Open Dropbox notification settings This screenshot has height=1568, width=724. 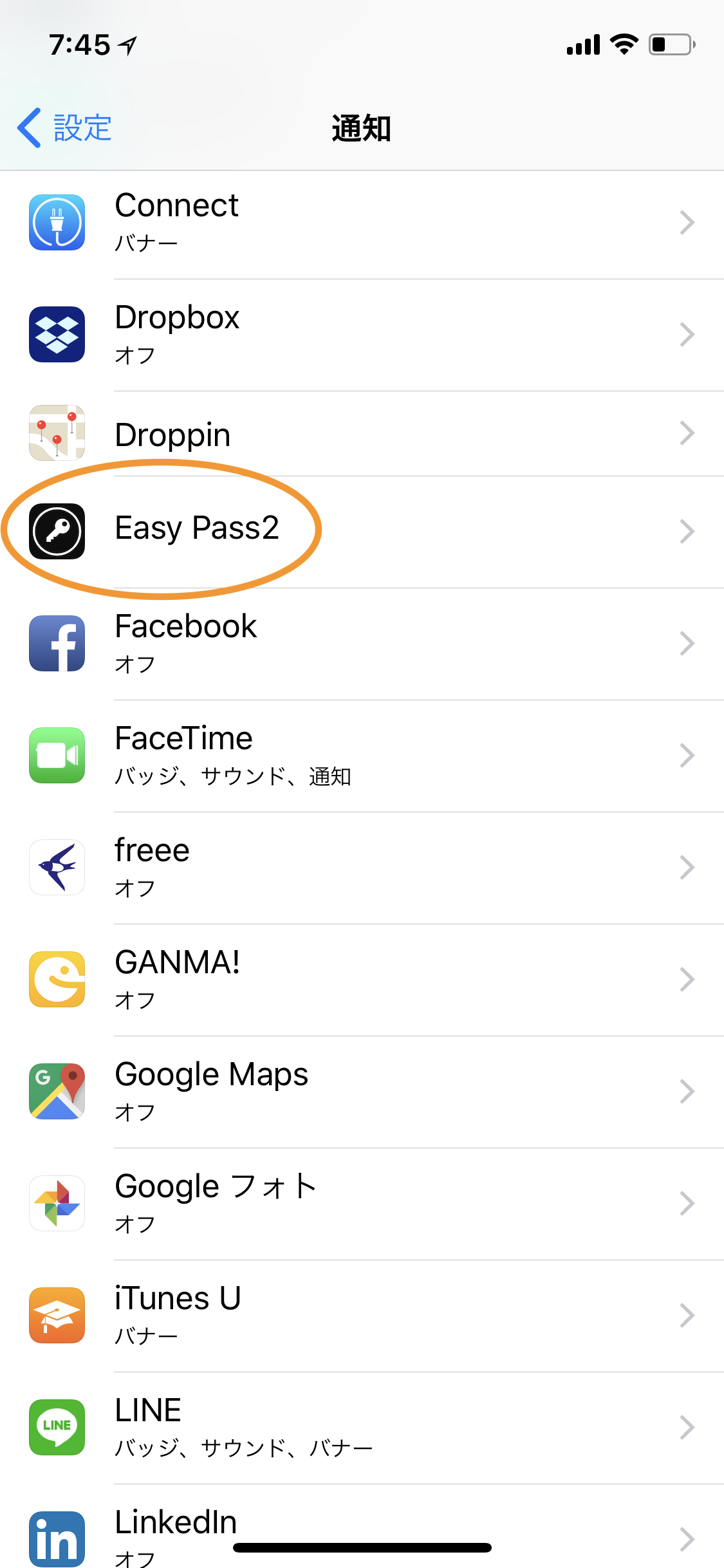pos(362,335)
